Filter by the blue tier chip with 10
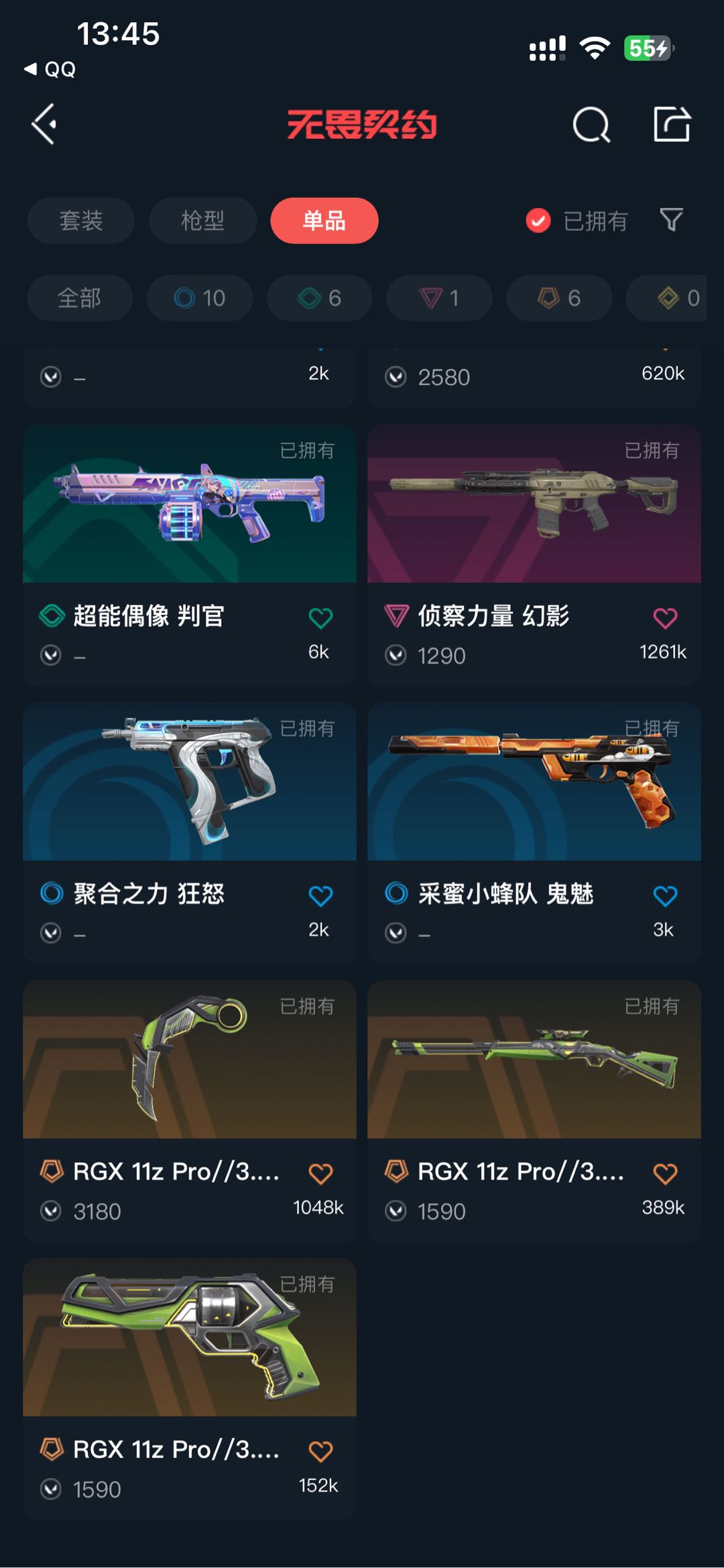This screenshot has width=724, height=1568. click(200, 298)
